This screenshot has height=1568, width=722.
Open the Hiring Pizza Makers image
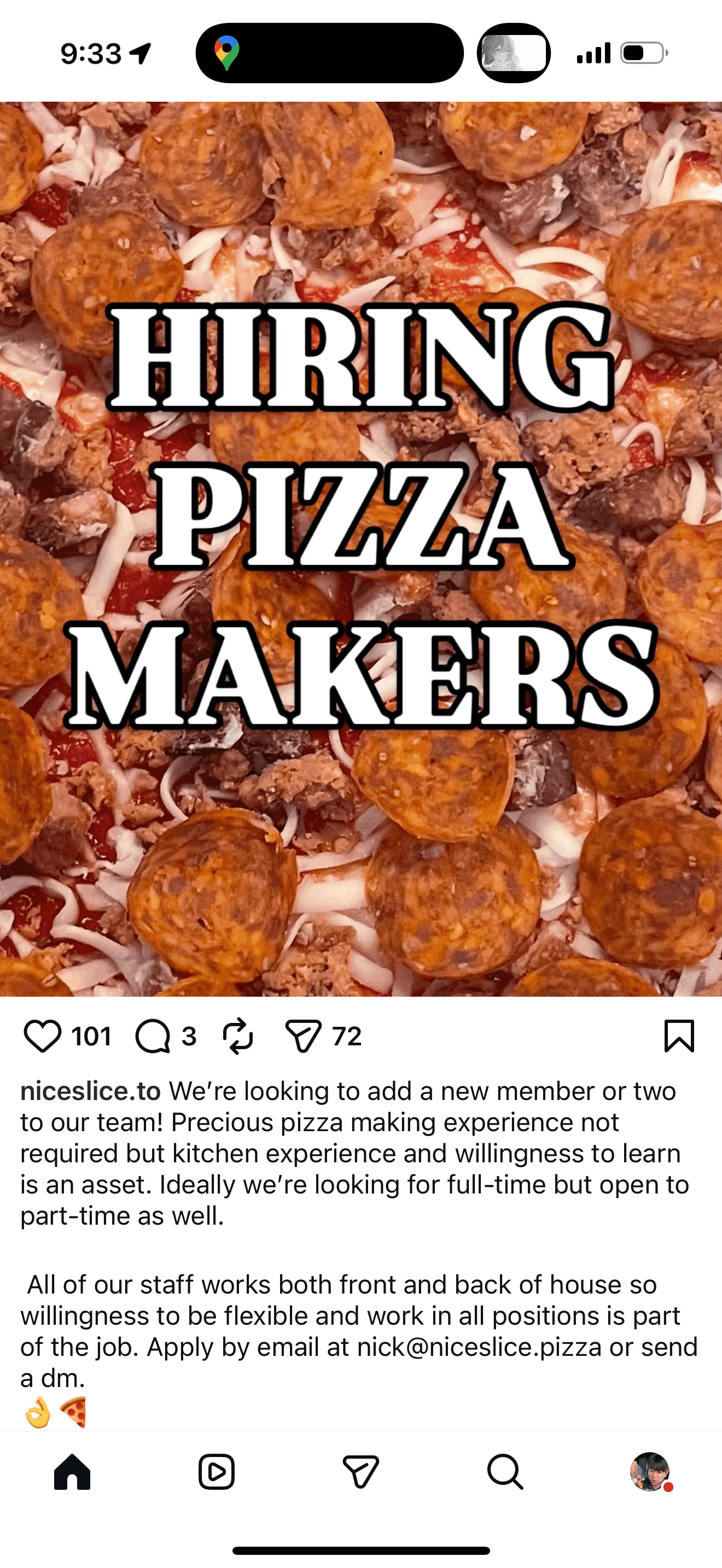point(361,548)
